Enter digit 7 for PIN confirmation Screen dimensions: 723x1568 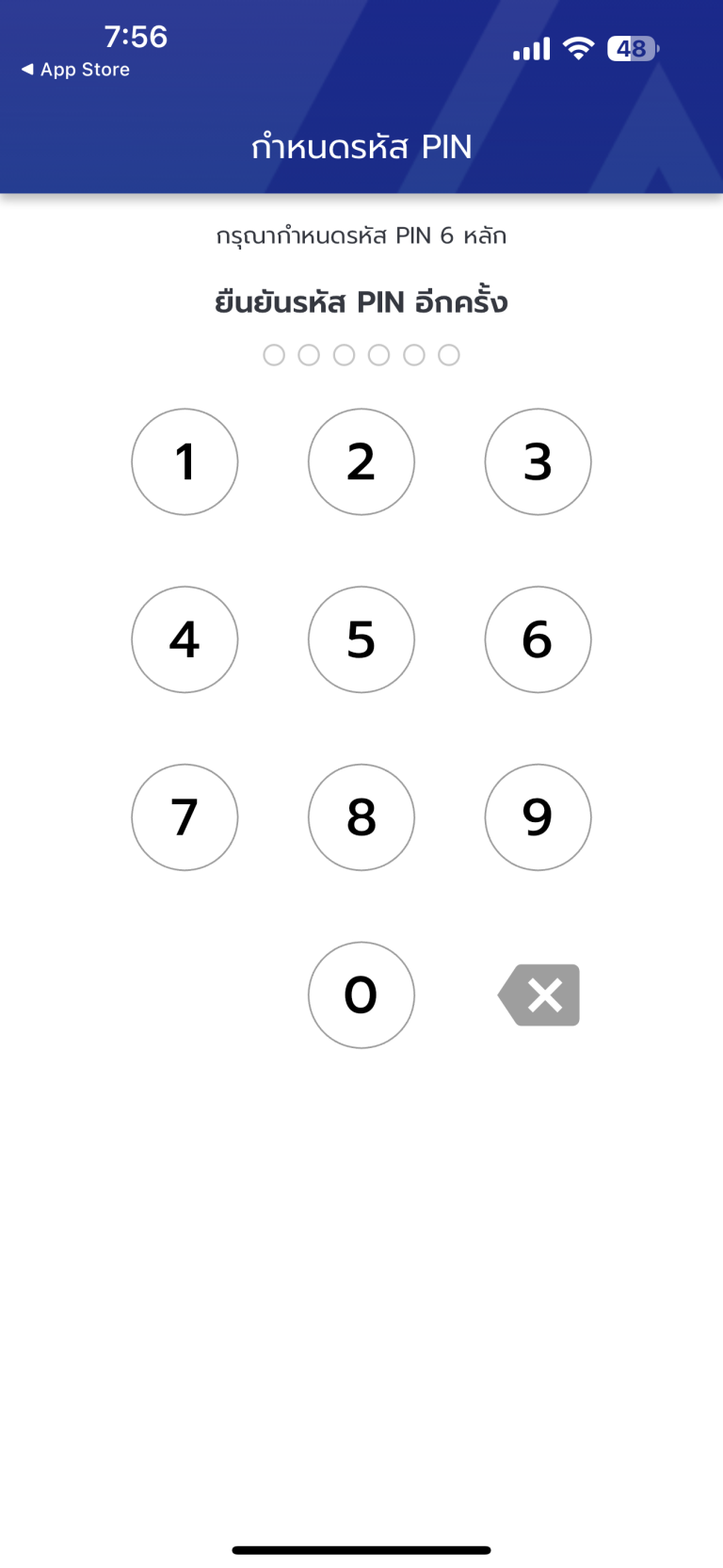pos(185,816)
